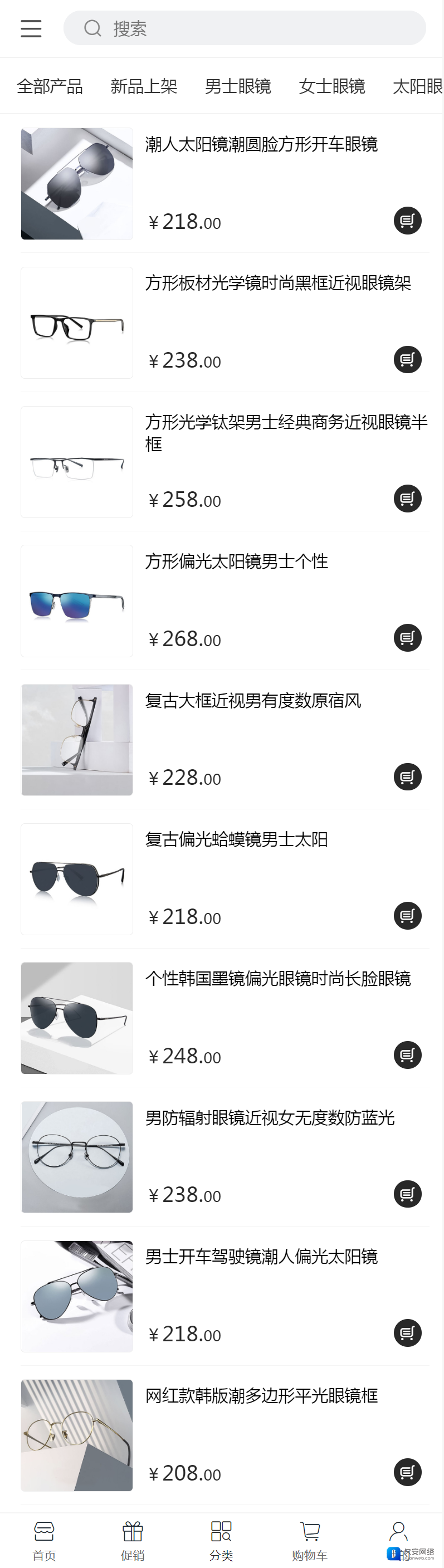Add 复古大框近视男有度数原宿风 to cart
This screenshot has width=444, height=1568.
click(x=407, y=776)
